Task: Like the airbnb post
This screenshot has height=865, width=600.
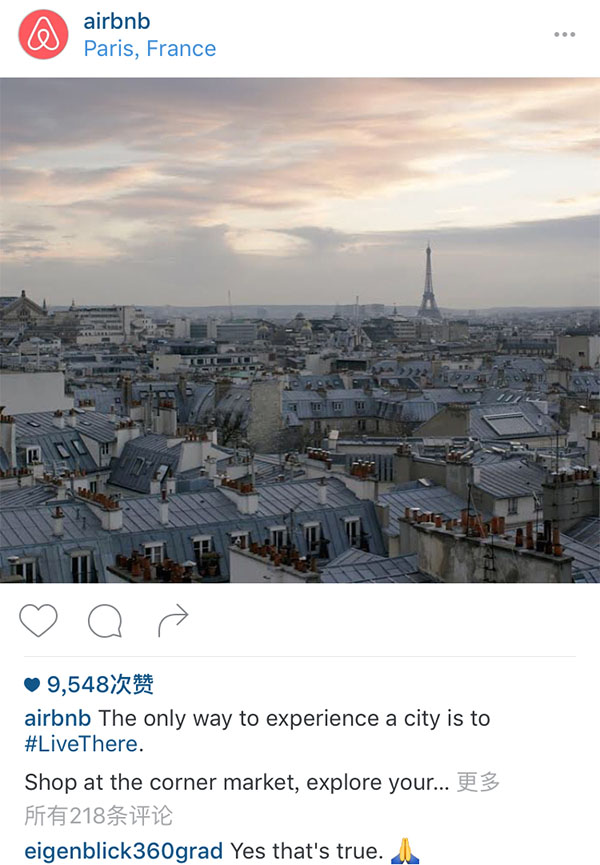Action: click(x=39, y=621)
